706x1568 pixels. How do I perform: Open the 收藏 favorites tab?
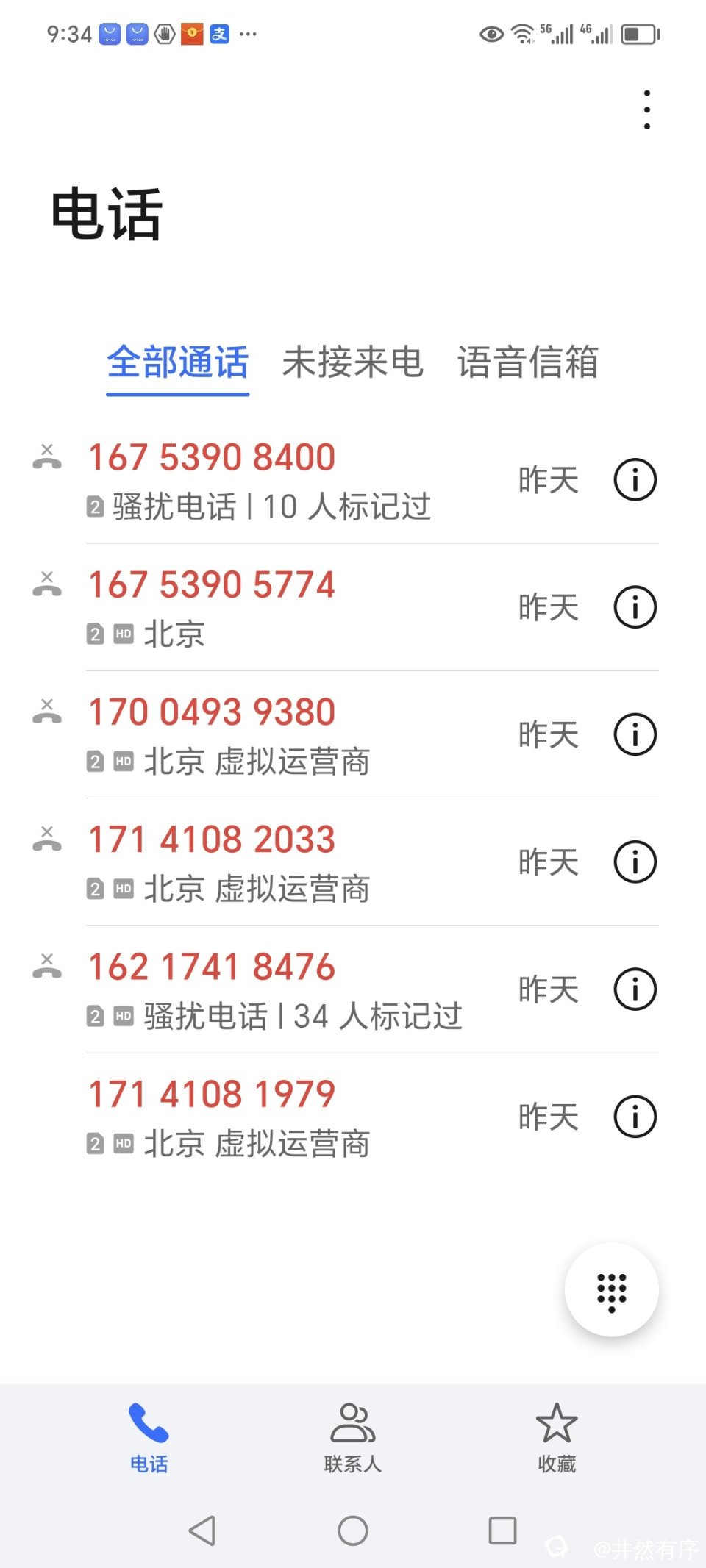coord(557,1437)
